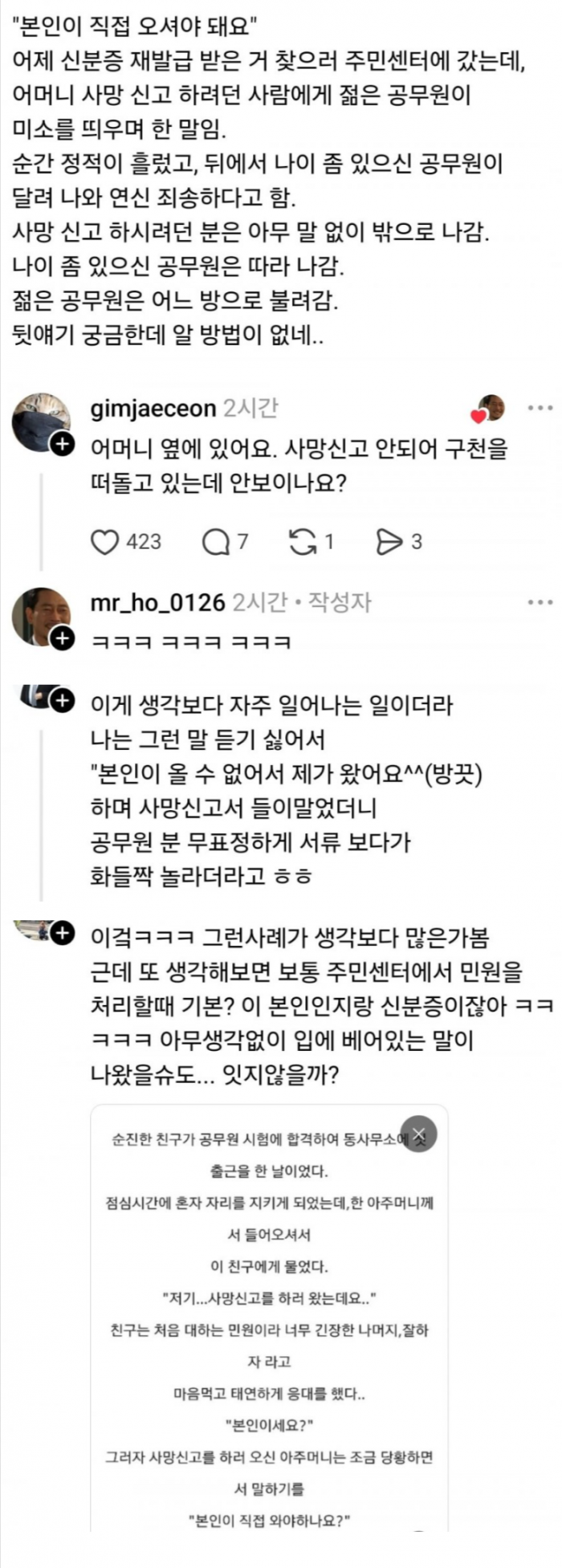
Task: Open replies to gimjaeceon's comment
Action: pyautogui.click(x=216, y=543)
